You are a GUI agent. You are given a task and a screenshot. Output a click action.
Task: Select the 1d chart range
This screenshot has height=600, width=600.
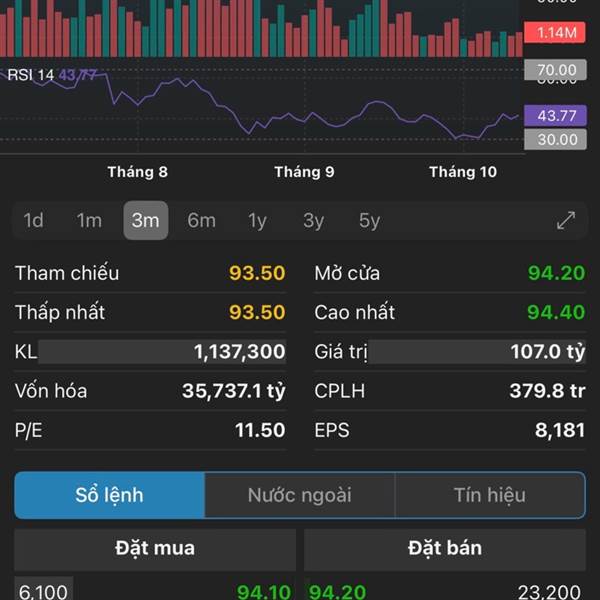(x=34, y=221)
